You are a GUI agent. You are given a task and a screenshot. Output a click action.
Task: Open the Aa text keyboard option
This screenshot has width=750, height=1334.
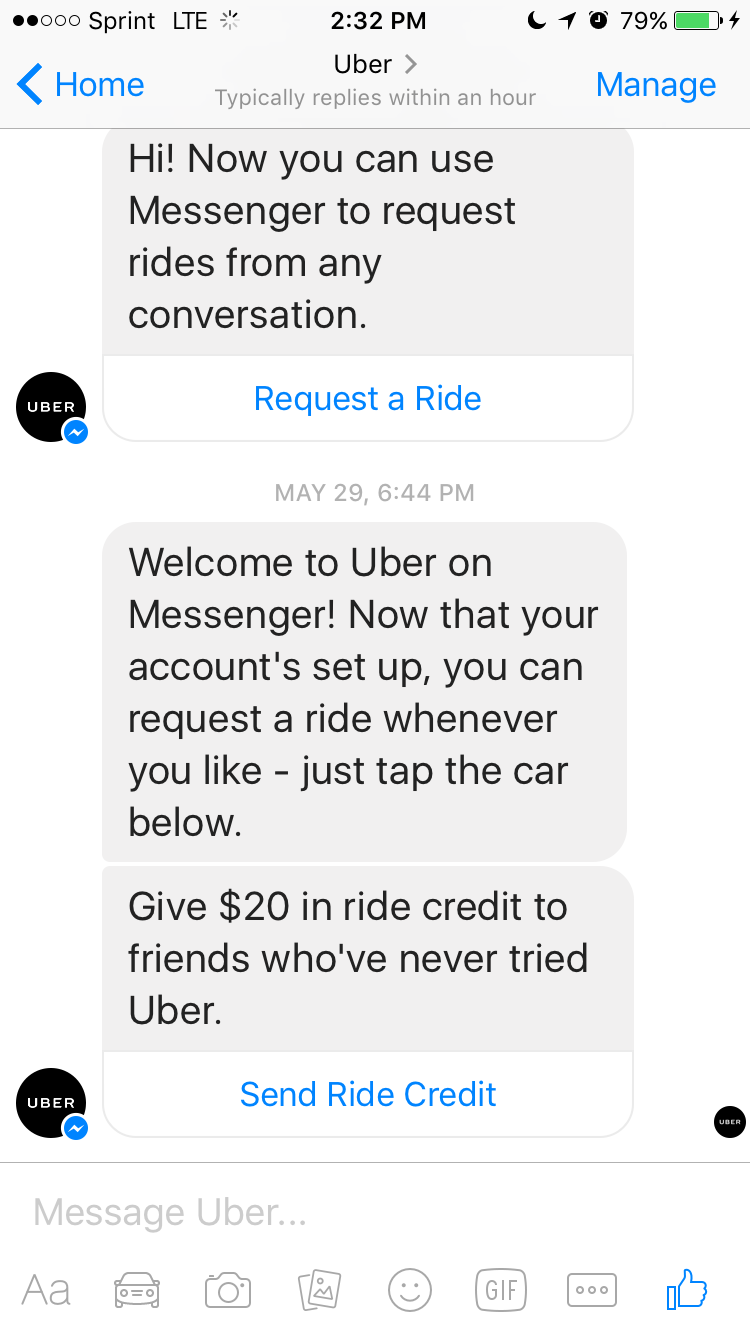tap(46, 1290)
